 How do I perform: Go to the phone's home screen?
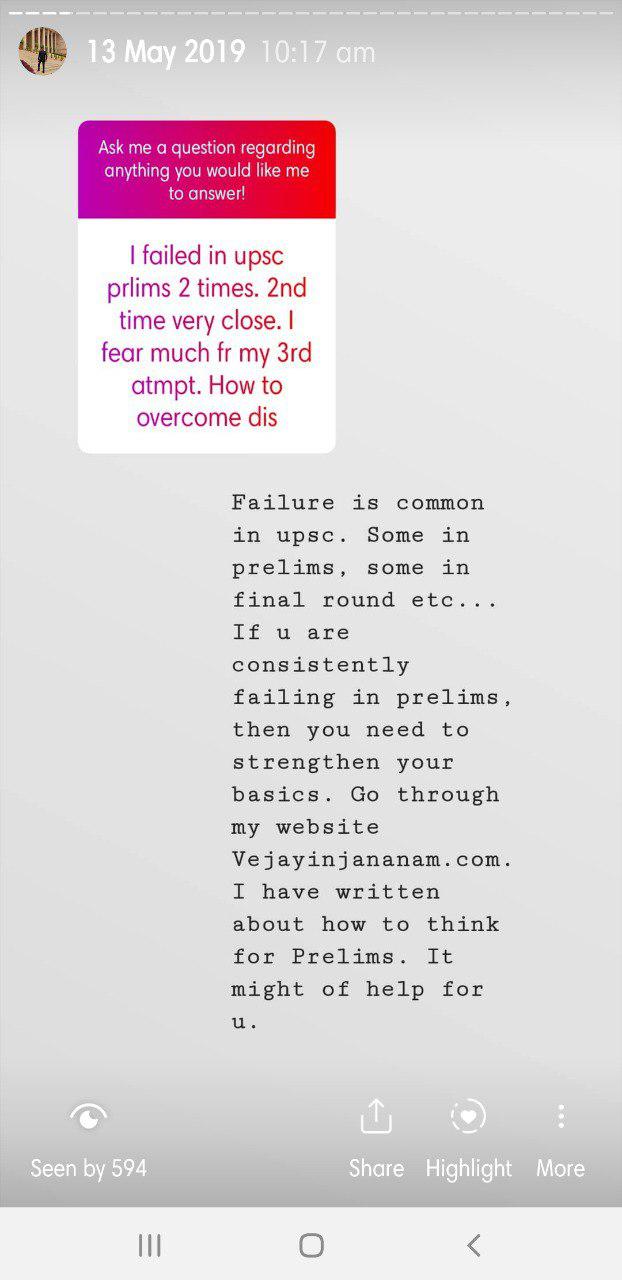(x=311, y=1245)
